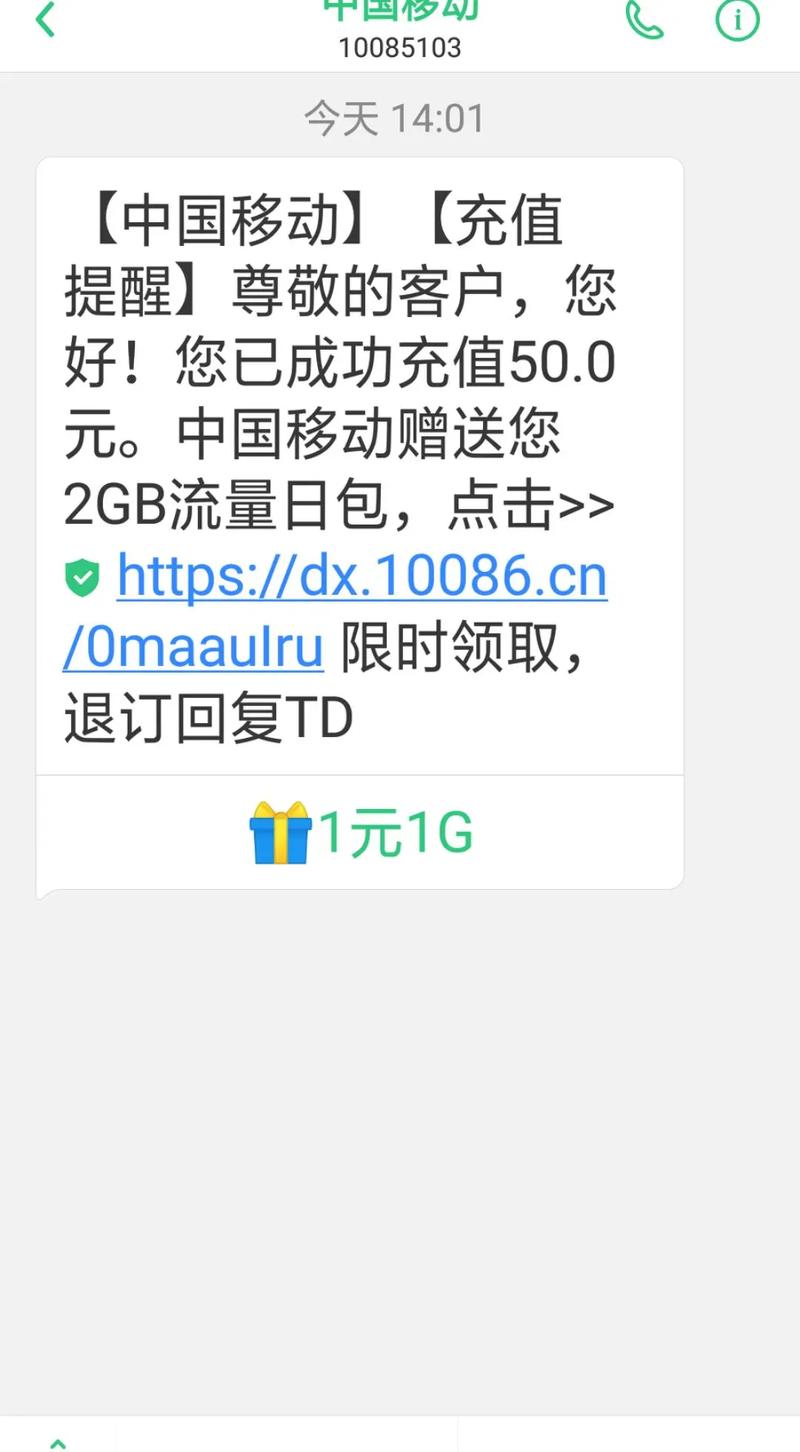Select the call icon next to info
Screen dimensions: 800x1452
[644, 20]
